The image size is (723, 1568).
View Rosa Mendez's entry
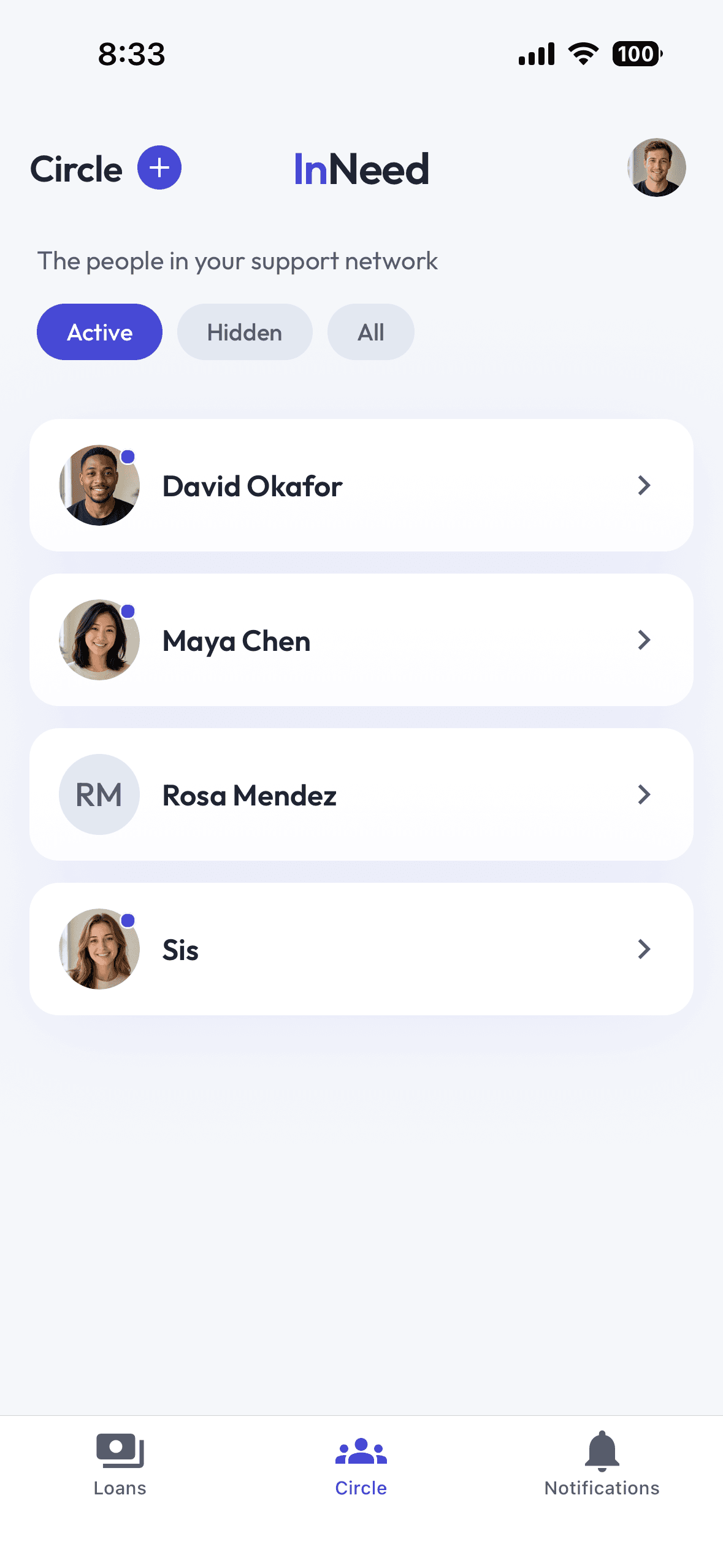click(x=361, y=794)
